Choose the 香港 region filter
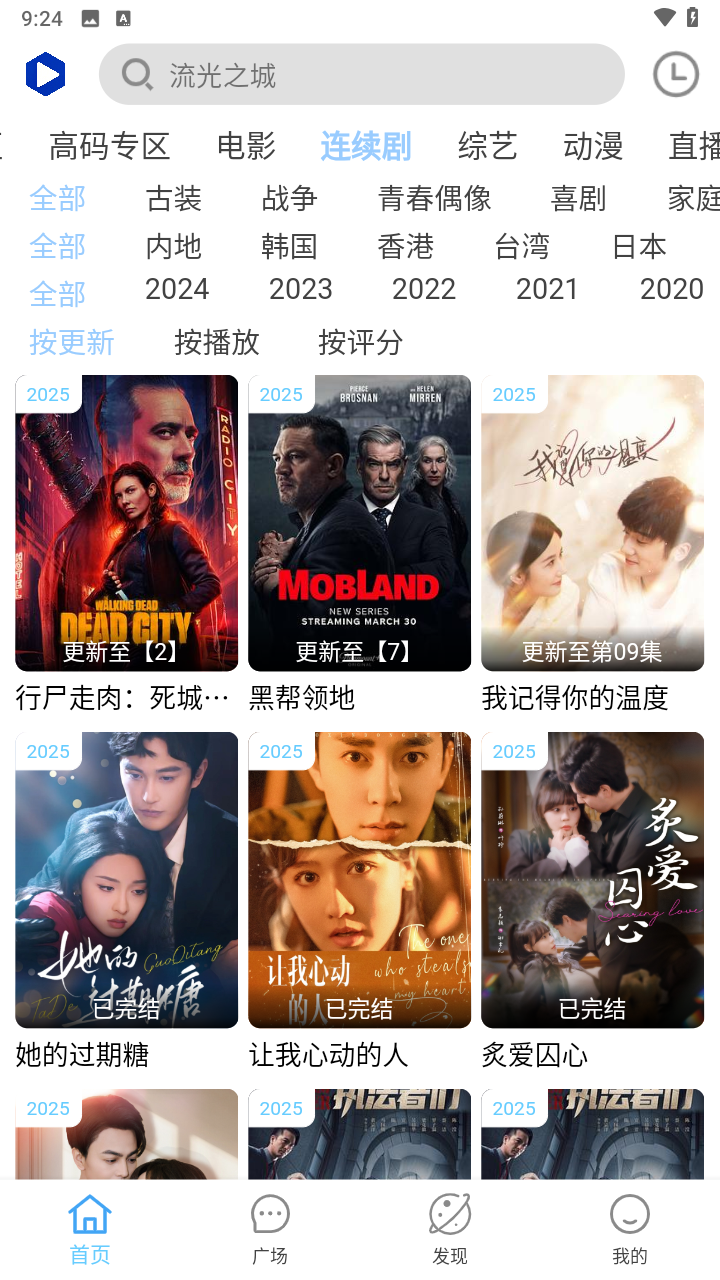 406,246
